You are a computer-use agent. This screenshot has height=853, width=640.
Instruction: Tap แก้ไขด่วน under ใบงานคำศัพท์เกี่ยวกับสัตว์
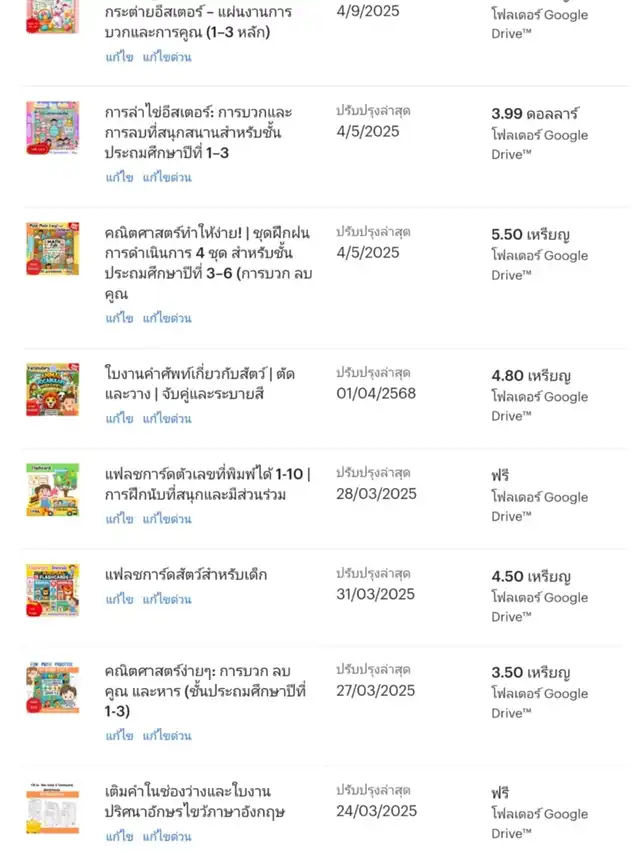(x=166, y=418)
